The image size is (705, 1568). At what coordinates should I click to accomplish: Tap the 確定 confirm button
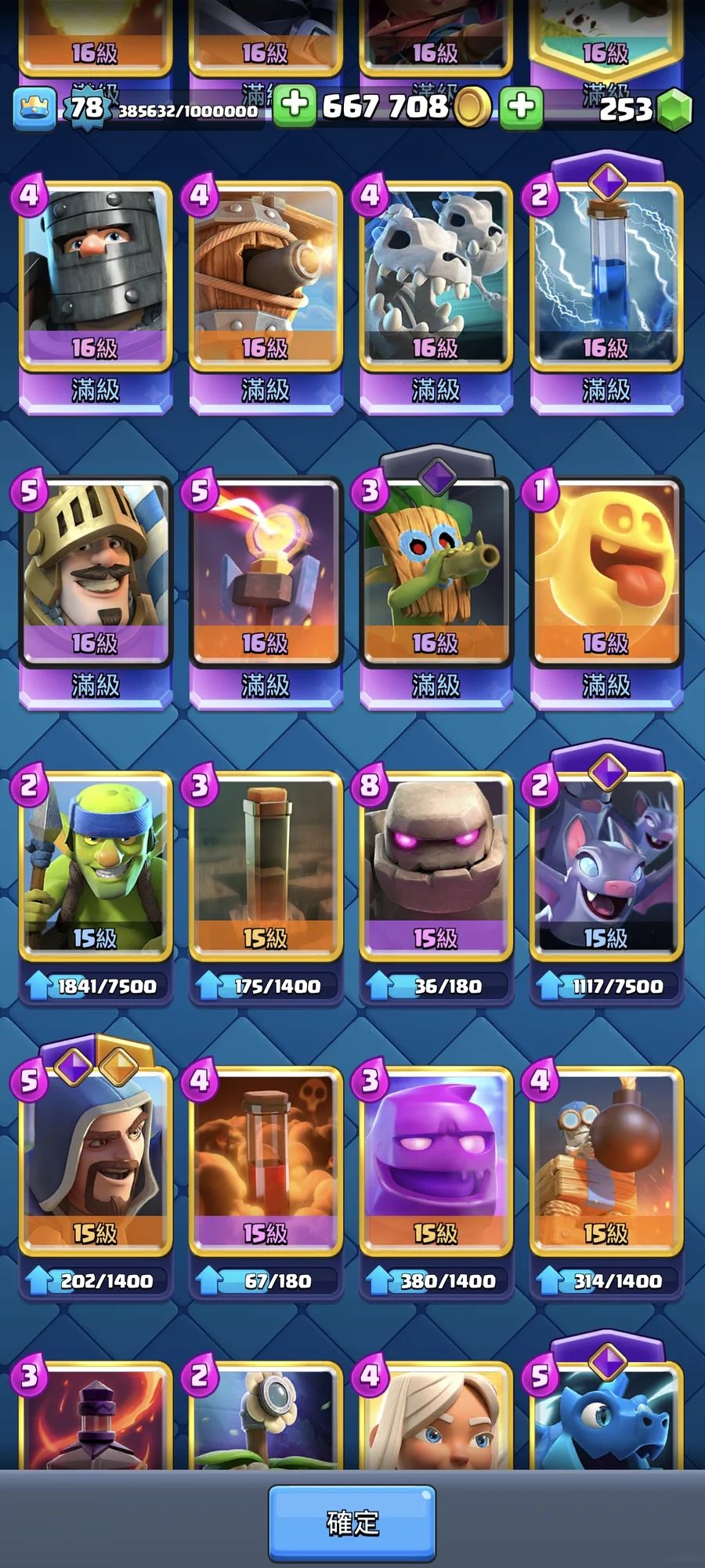click(x=352, y=1523)
